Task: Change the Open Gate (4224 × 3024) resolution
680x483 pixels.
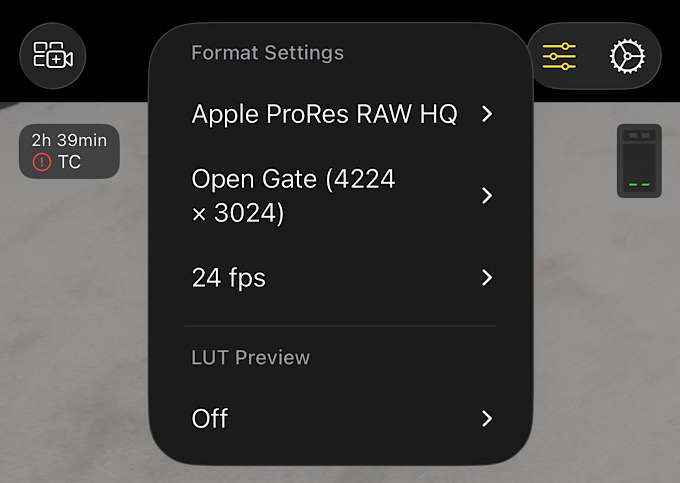Action: (x=340, y=195)
